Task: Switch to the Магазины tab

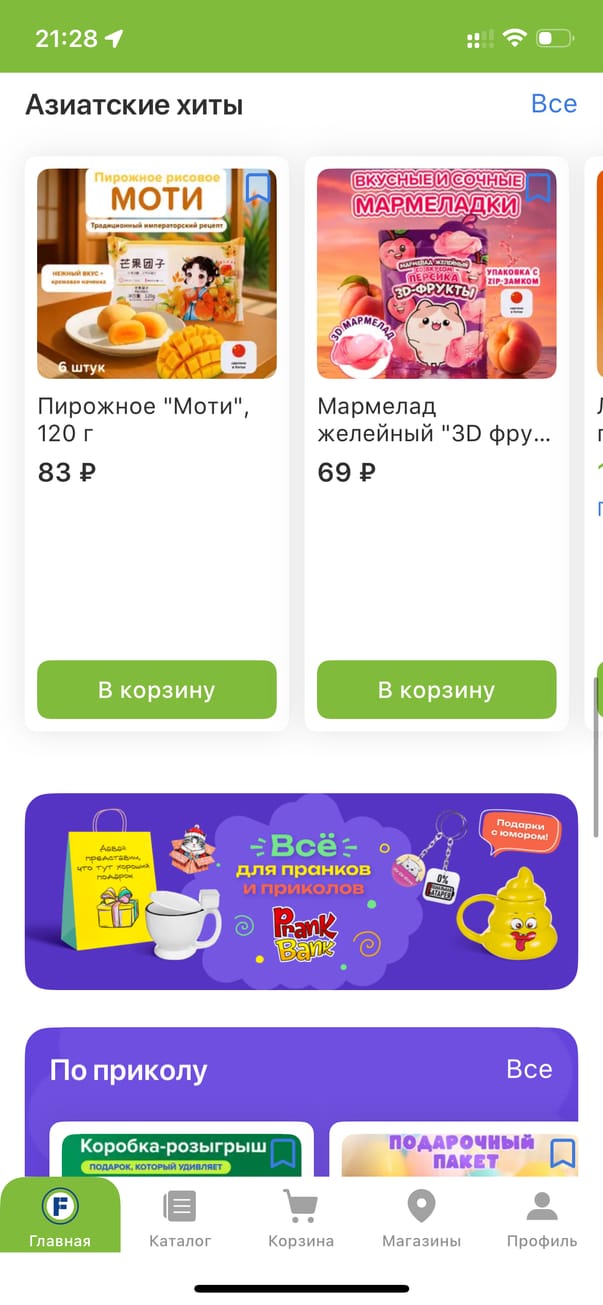Action: tap(421, 1218)
